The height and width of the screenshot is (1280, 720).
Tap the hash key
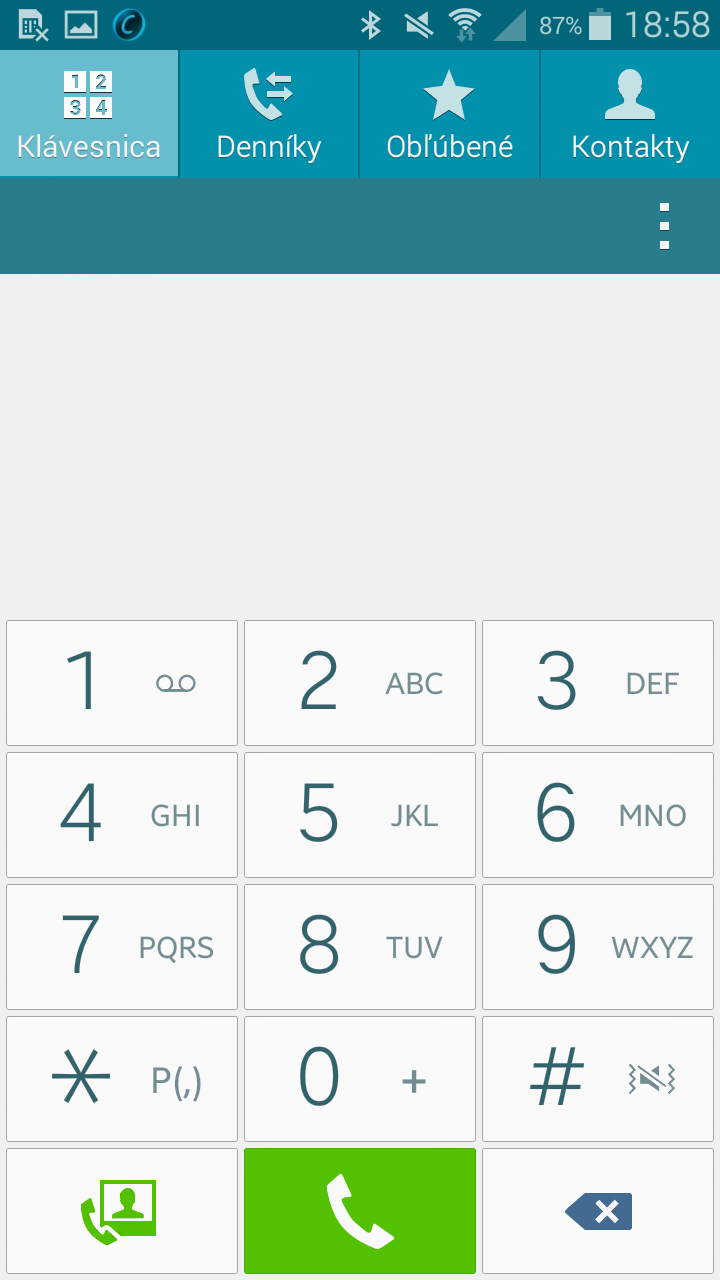[598, 1079]
